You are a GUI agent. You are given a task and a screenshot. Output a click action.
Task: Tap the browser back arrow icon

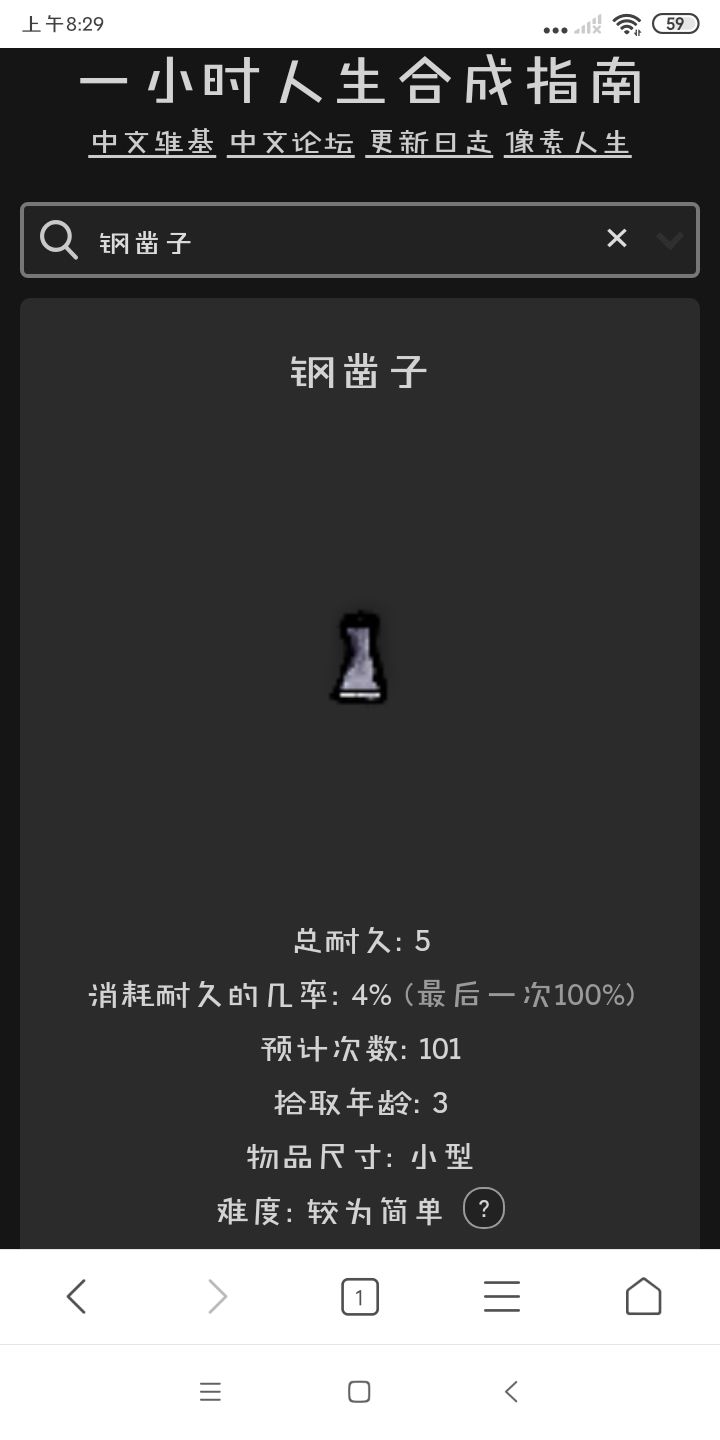pos(76,1295)
